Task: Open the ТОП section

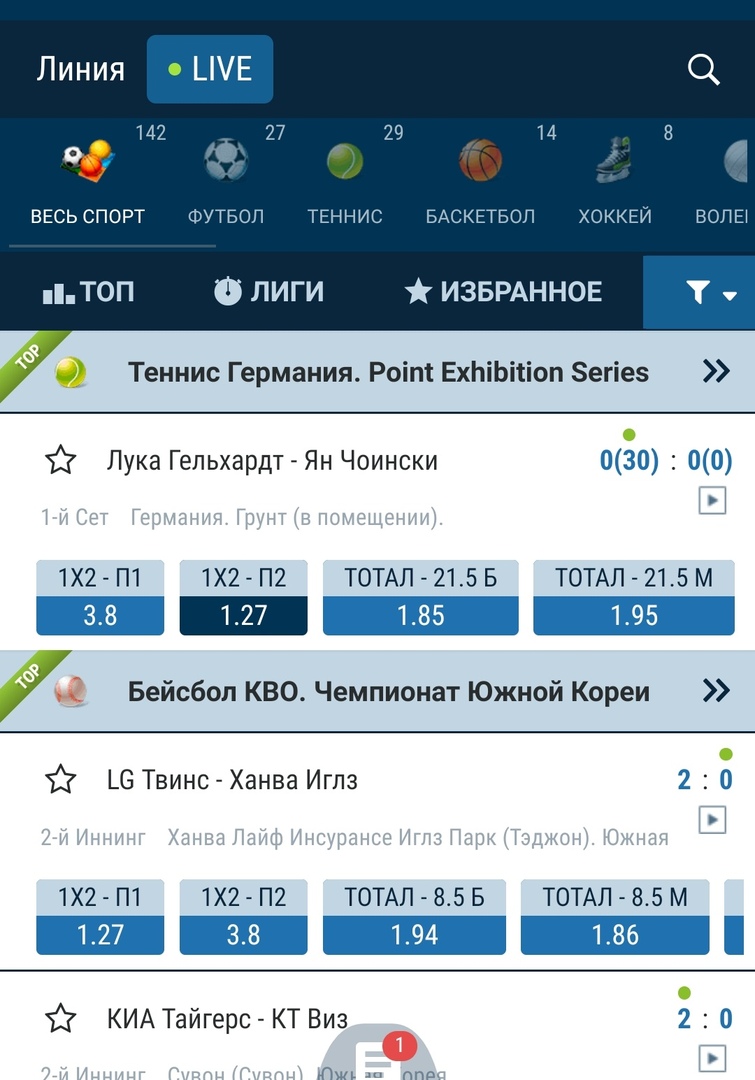Action: click(88, 292)
